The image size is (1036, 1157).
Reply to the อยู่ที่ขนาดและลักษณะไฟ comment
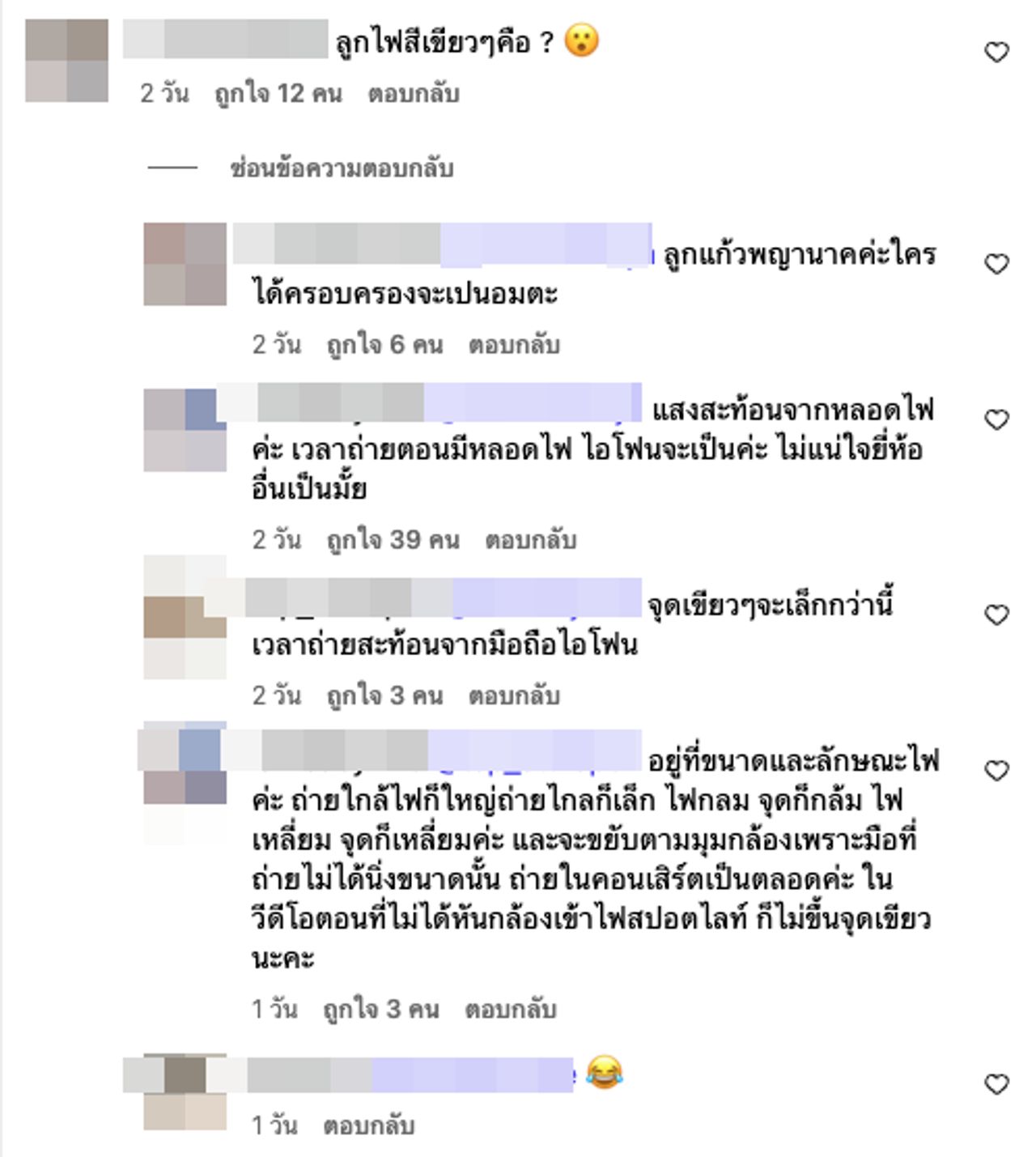pyautogui.click(x=510, y=1010)
